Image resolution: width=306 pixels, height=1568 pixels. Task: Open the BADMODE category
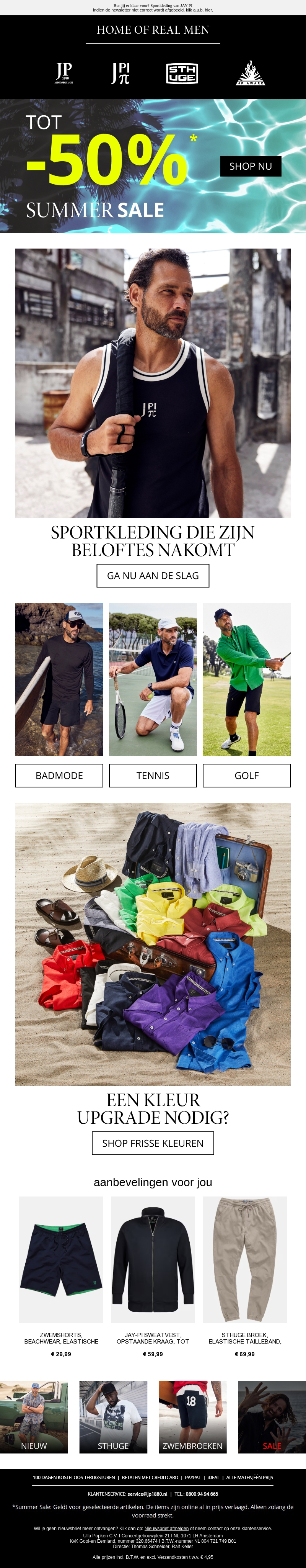pyautogui.click(x=59, y=775)
